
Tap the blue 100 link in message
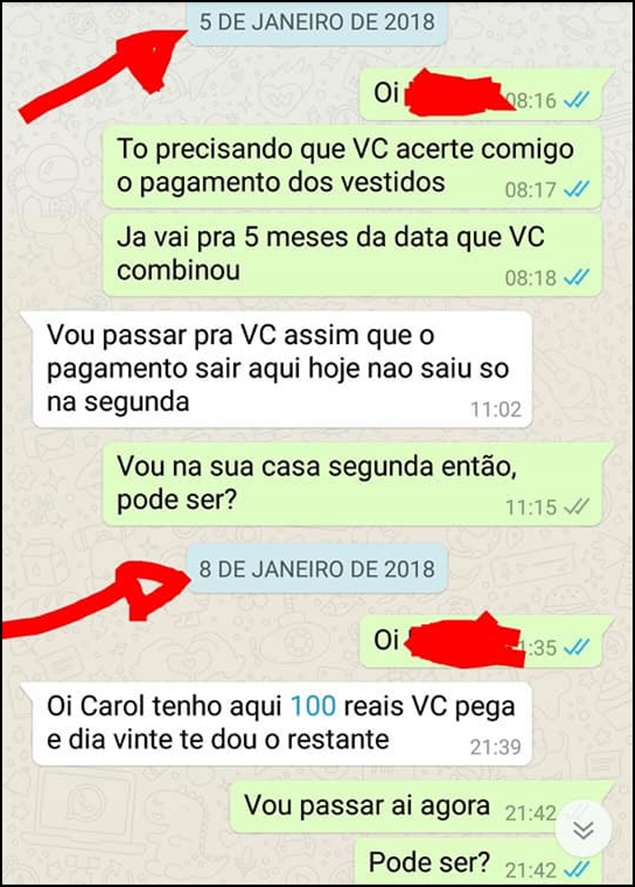(313, 707)
